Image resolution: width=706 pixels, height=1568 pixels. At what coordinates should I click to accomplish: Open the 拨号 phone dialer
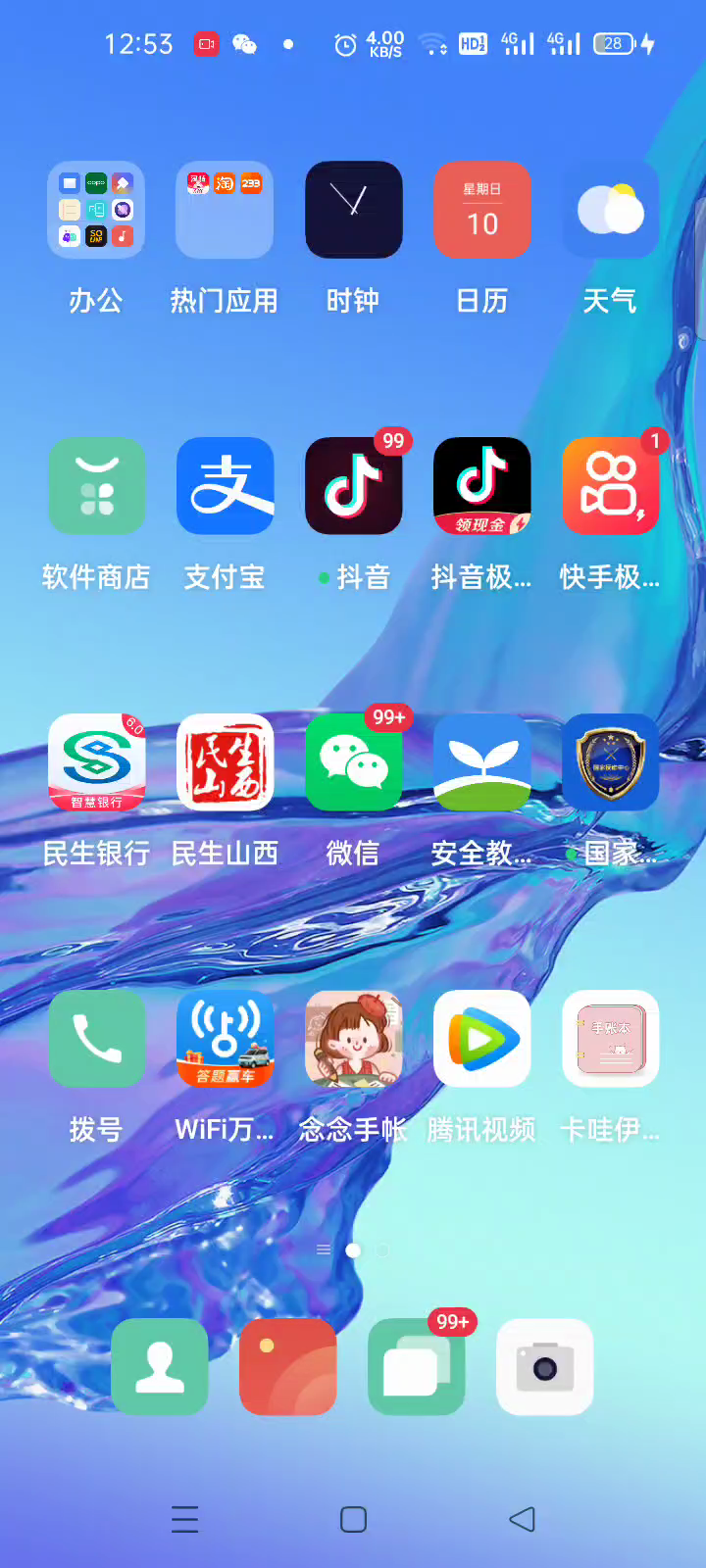click(96, 1039)
